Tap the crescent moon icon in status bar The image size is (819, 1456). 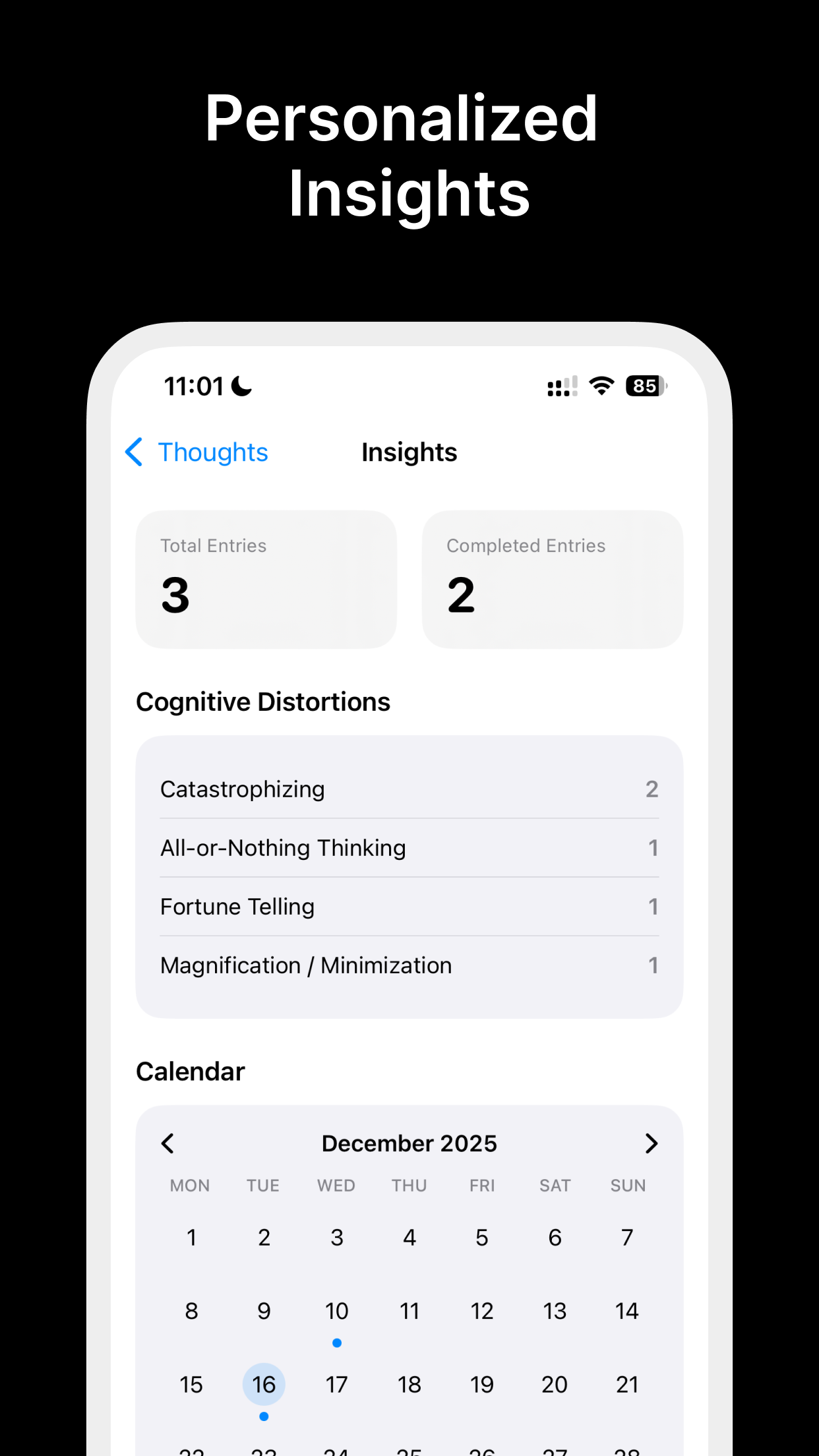click(241, 385)
